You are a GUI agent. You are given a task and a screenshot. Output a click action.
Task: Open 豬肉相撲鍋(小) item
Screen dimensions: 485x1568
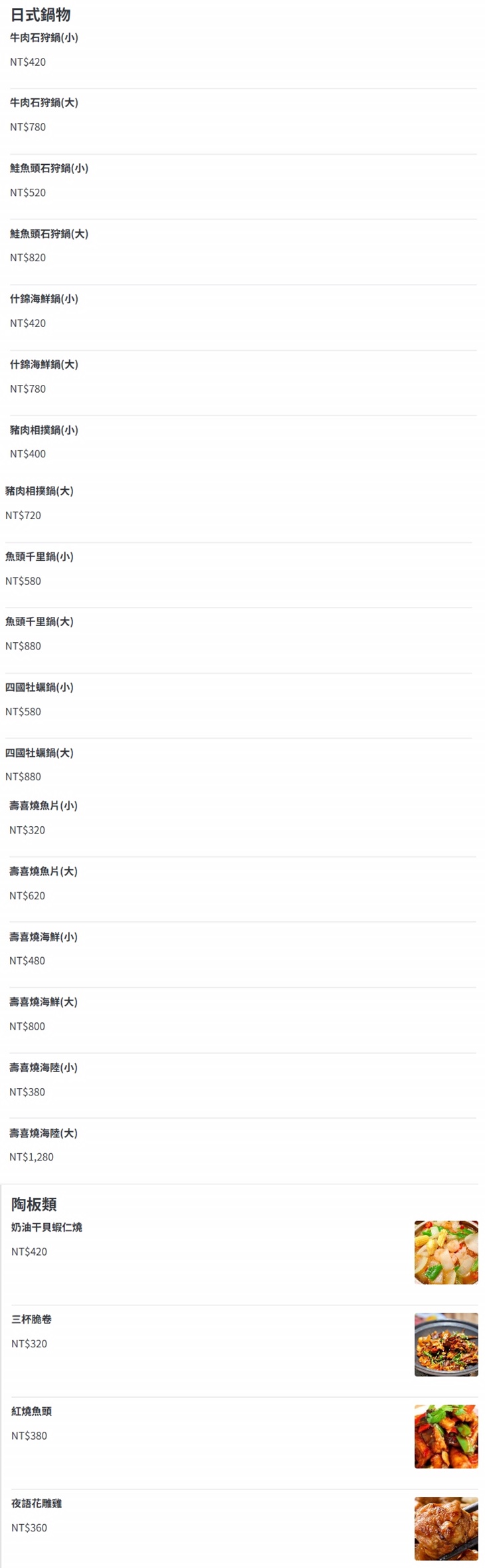tap(44, 430)
